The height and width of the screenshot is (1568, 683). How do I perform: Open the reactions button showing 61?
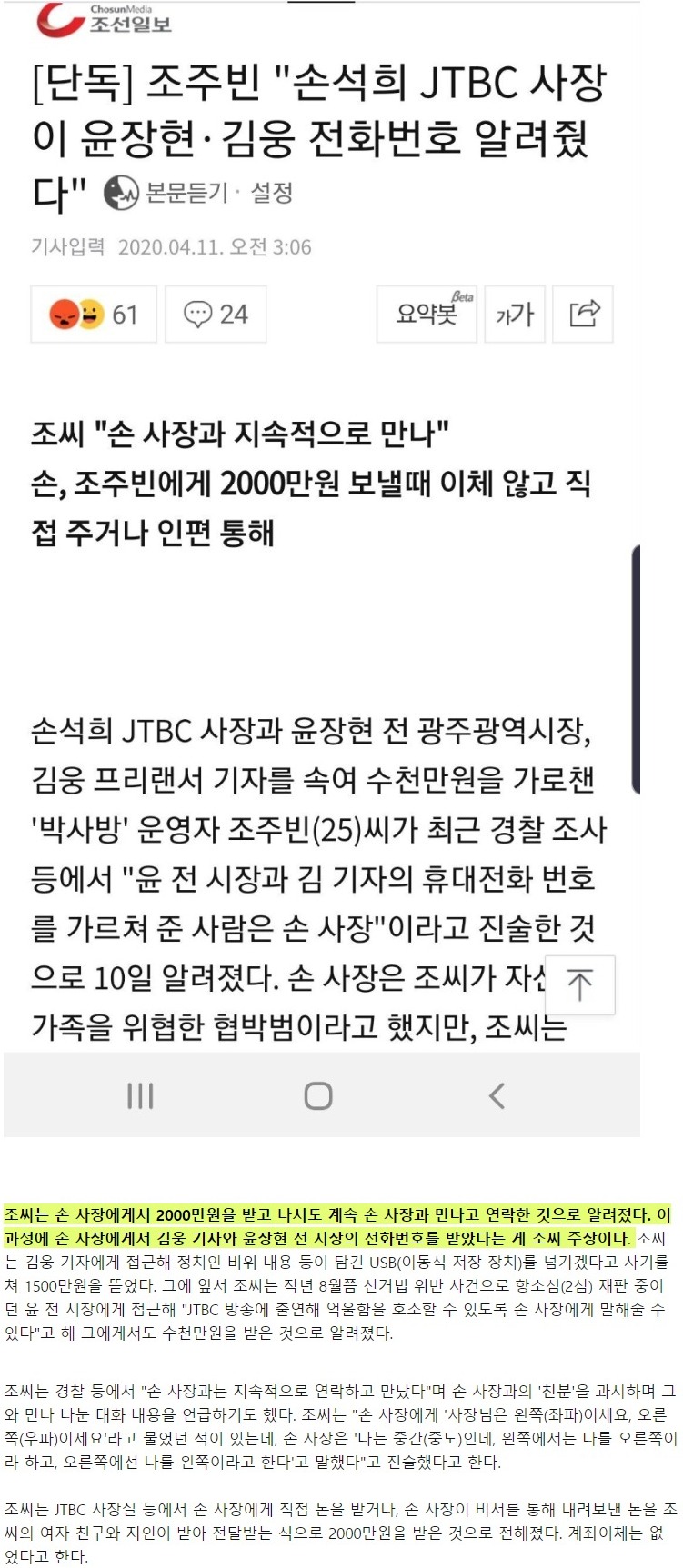tap(94, 315)
